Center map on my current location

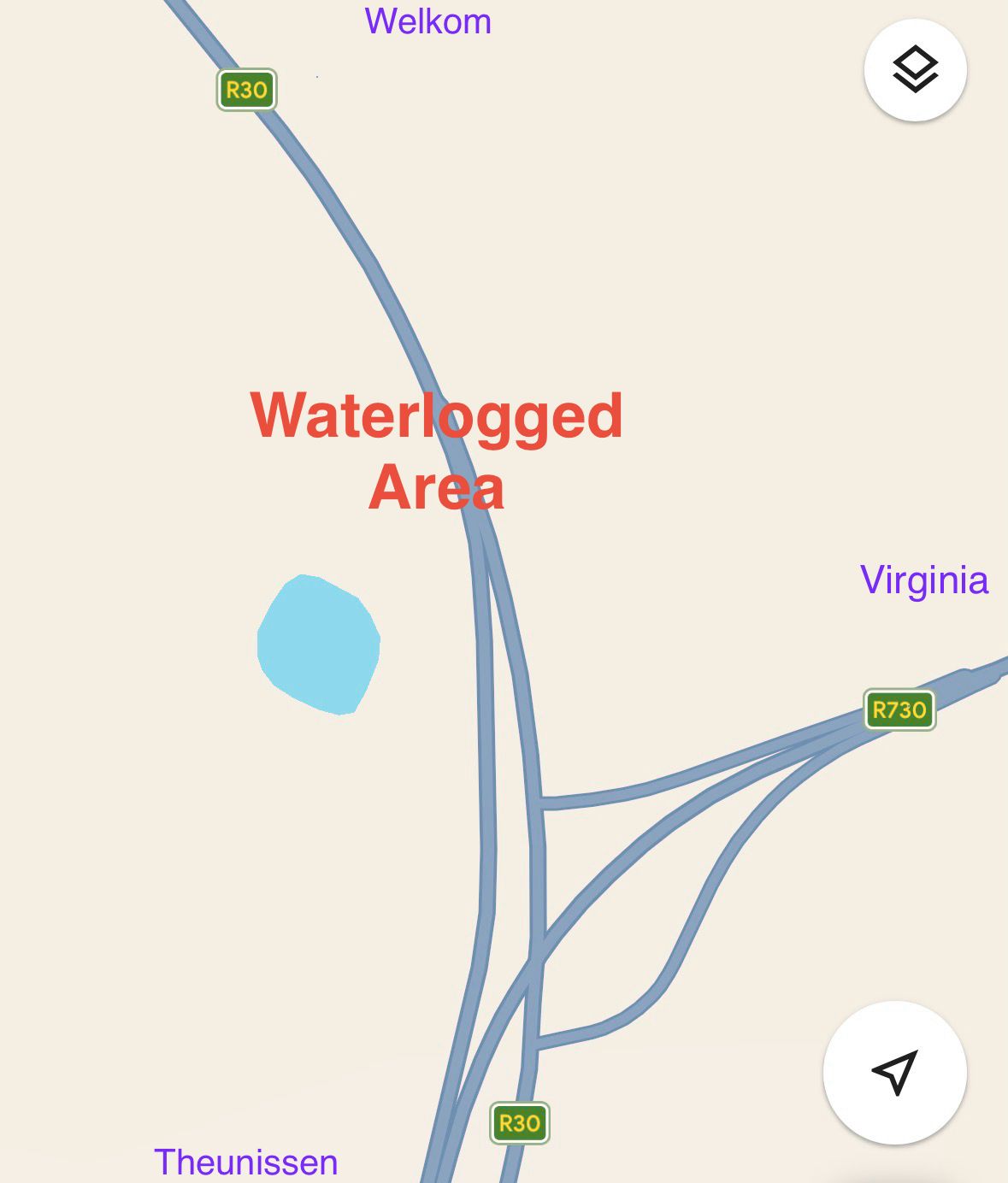(x=894, y=1072)
